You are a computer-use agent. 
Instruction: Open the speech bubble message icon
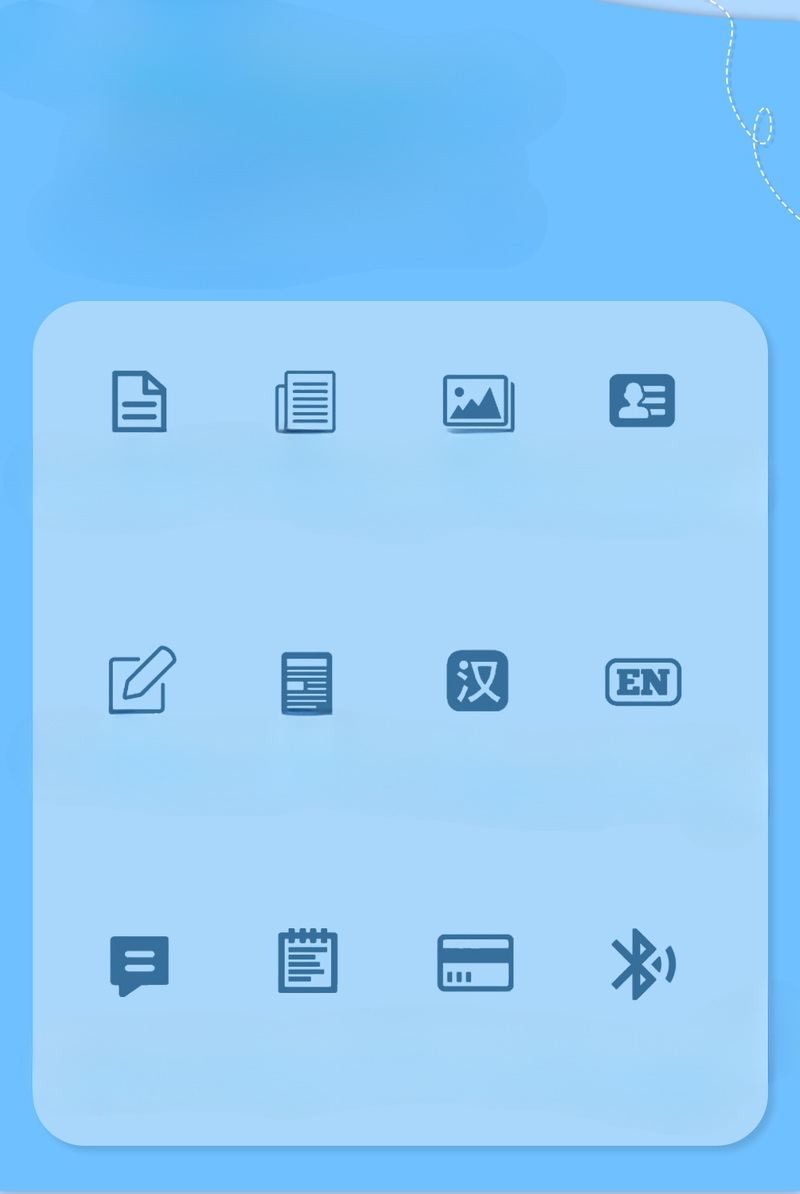click(x=139, y=966)
